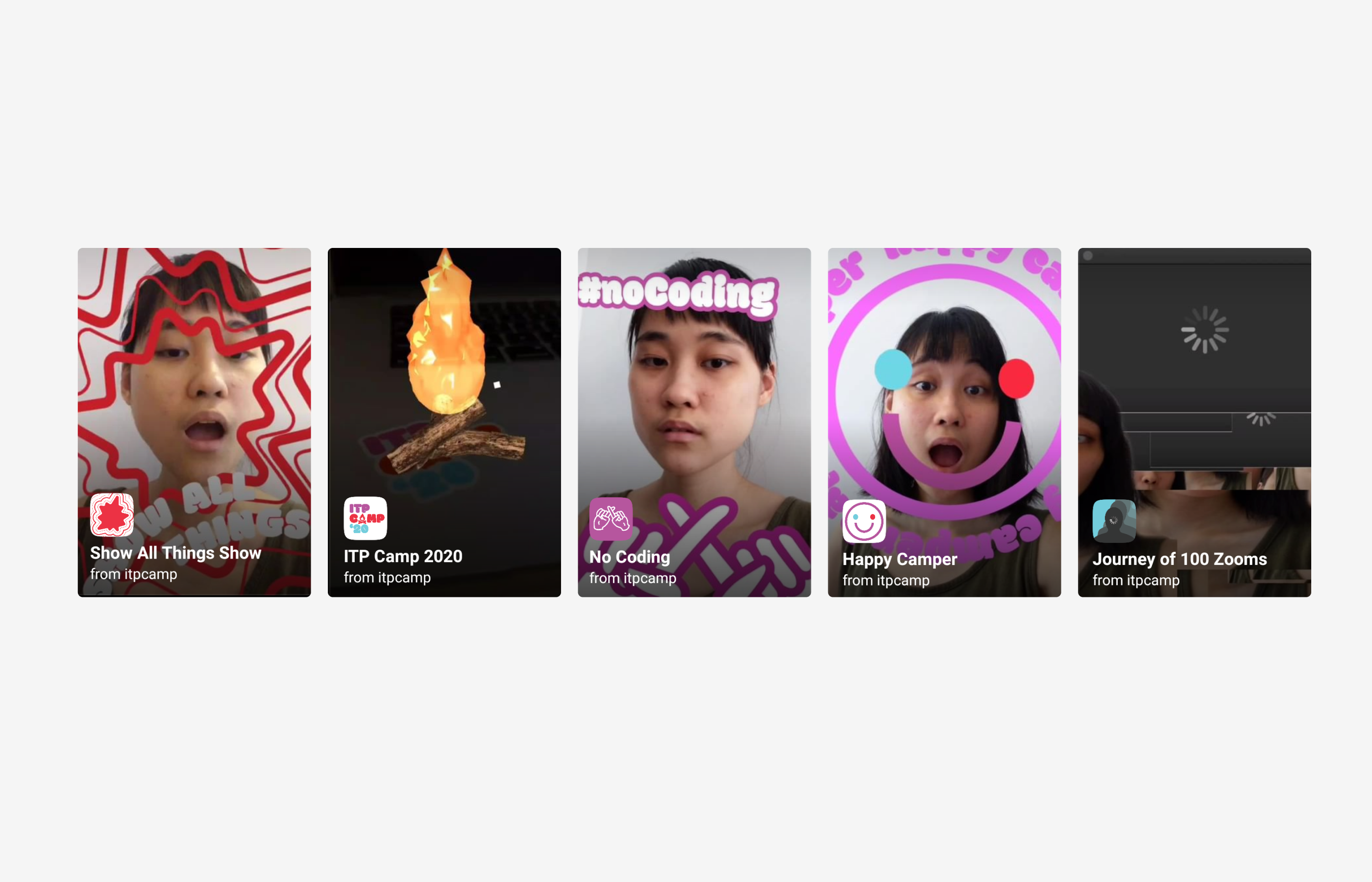1372x882 pixels.
Task: Tap the Journey of 100 Zooms card
Action: [1194, 422]
